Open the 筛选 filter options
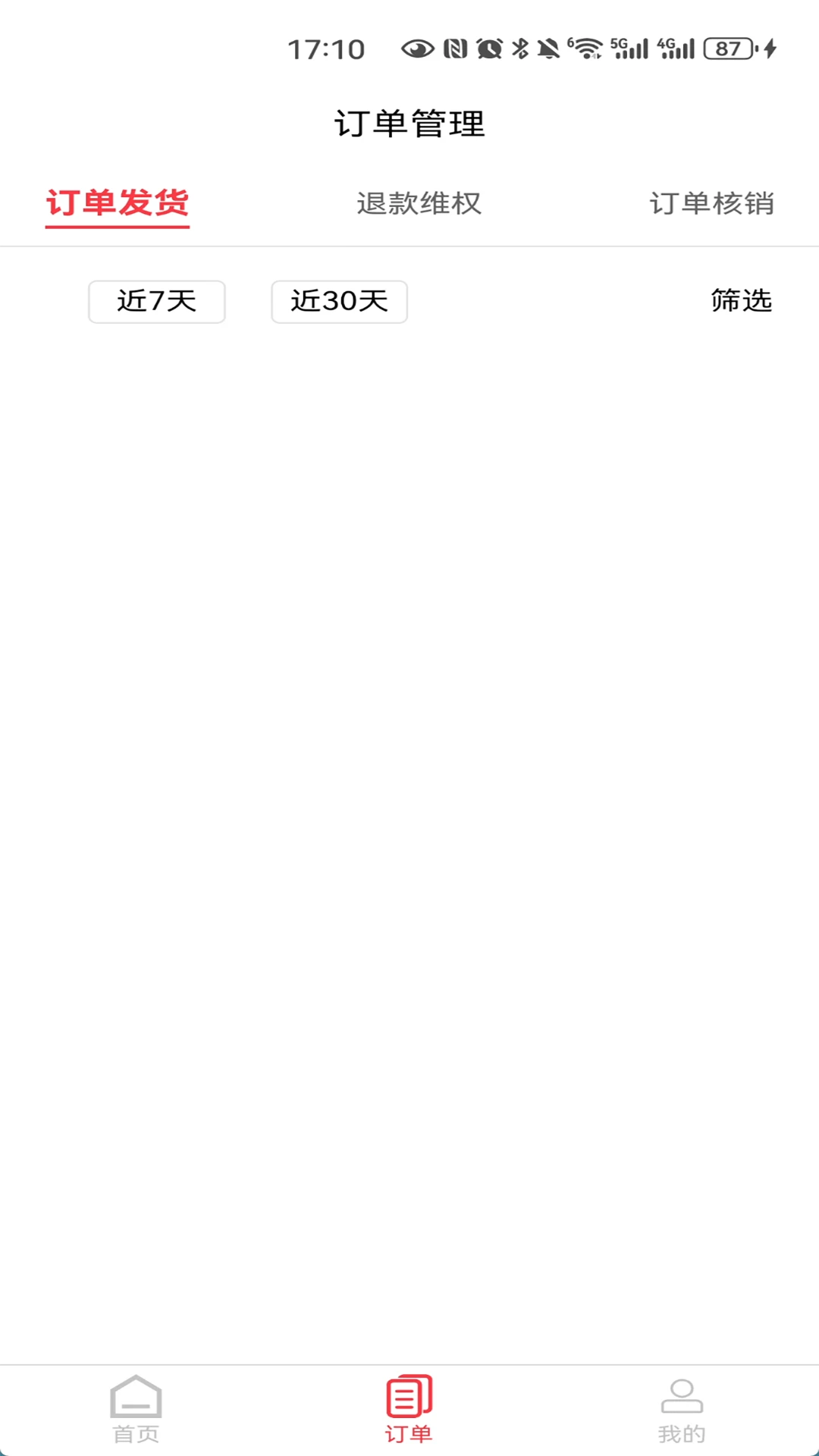 tap(741, 301)
